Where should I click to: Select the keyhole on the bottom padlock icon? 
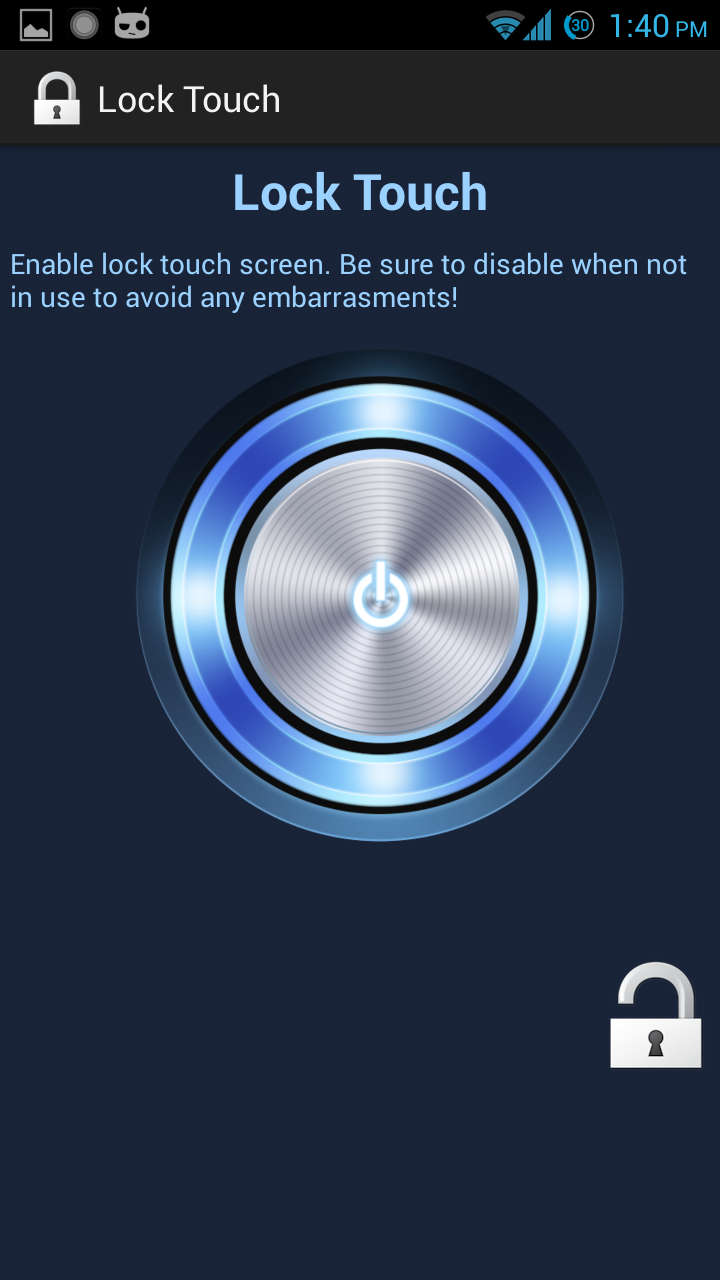coord(657,1041)
